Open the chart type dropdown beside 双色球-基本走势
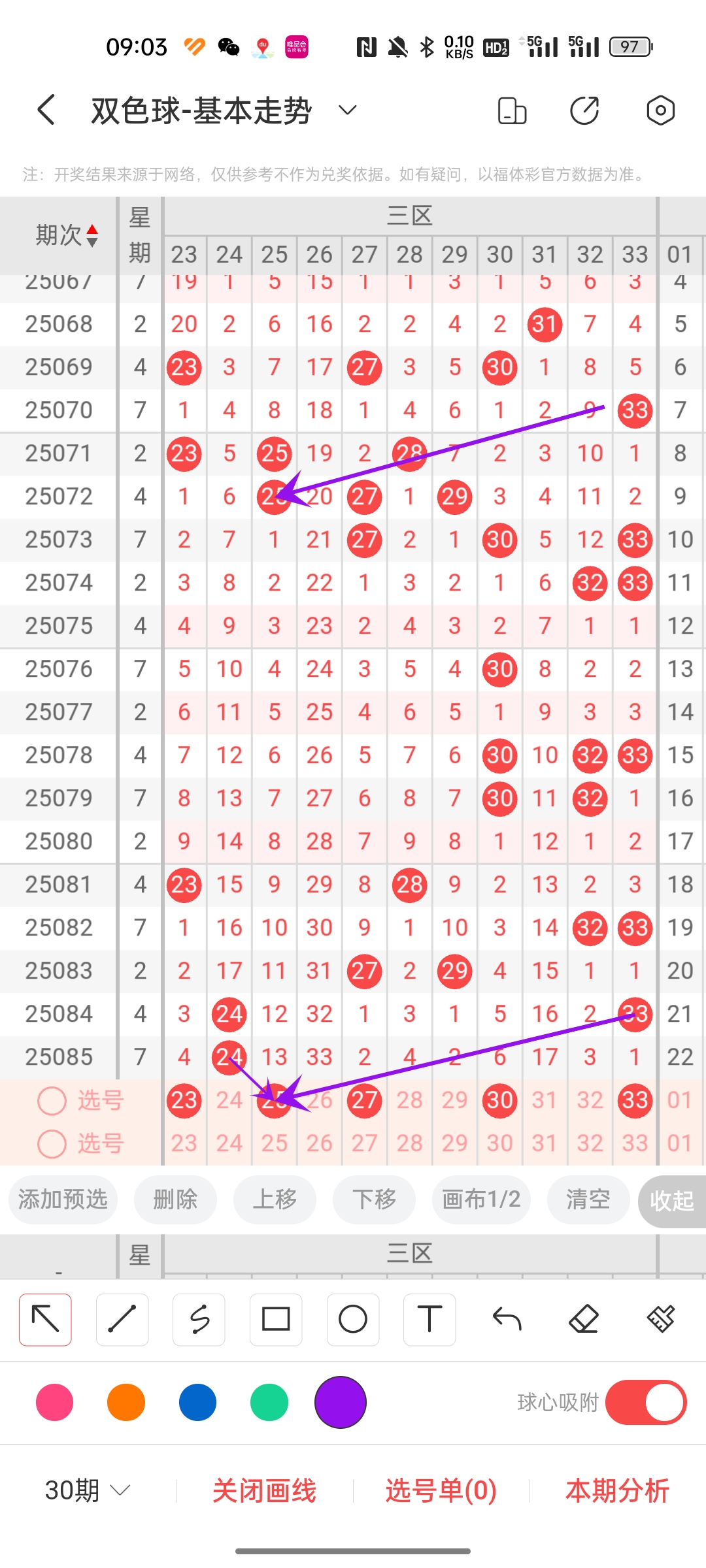The width and height of the screenshot is (706, 1568). [347, 110]
